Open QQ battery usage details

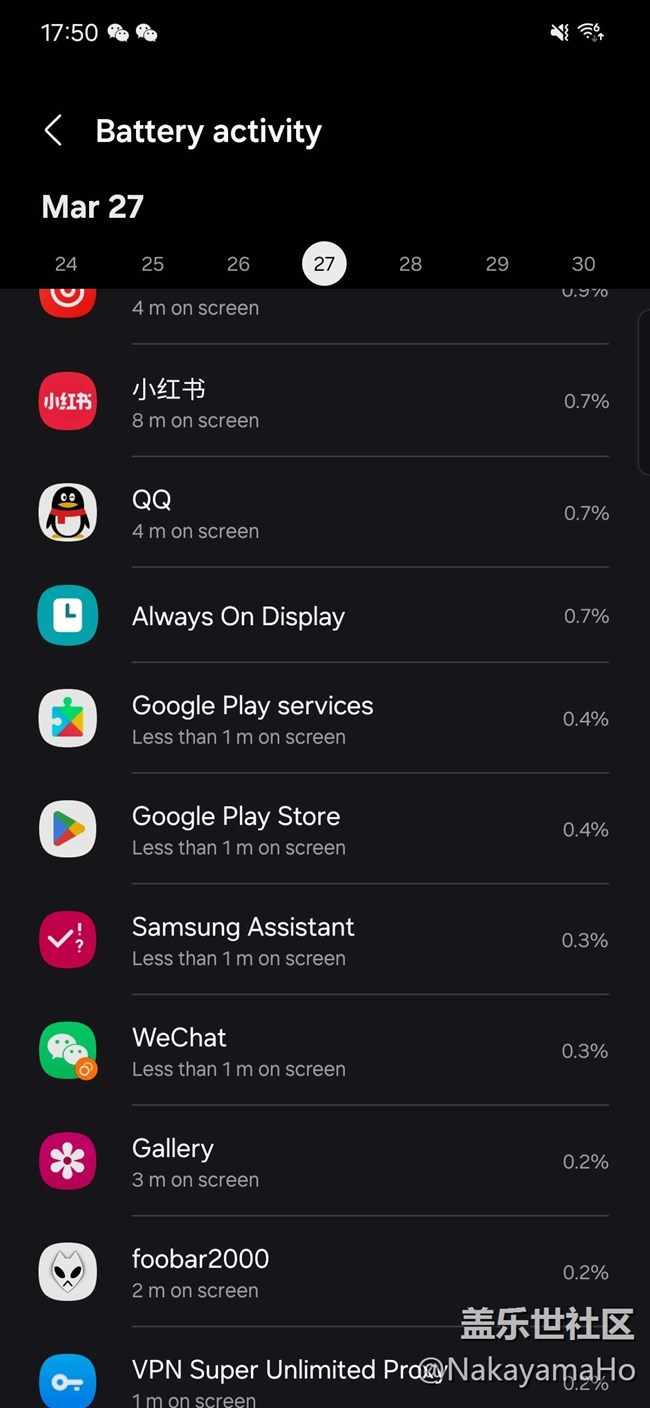coord(325,513)
